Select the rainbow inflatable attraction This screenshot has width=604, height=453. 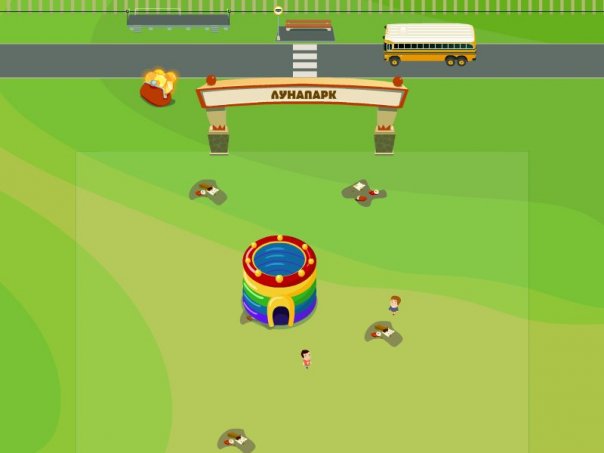pos(279,281)
